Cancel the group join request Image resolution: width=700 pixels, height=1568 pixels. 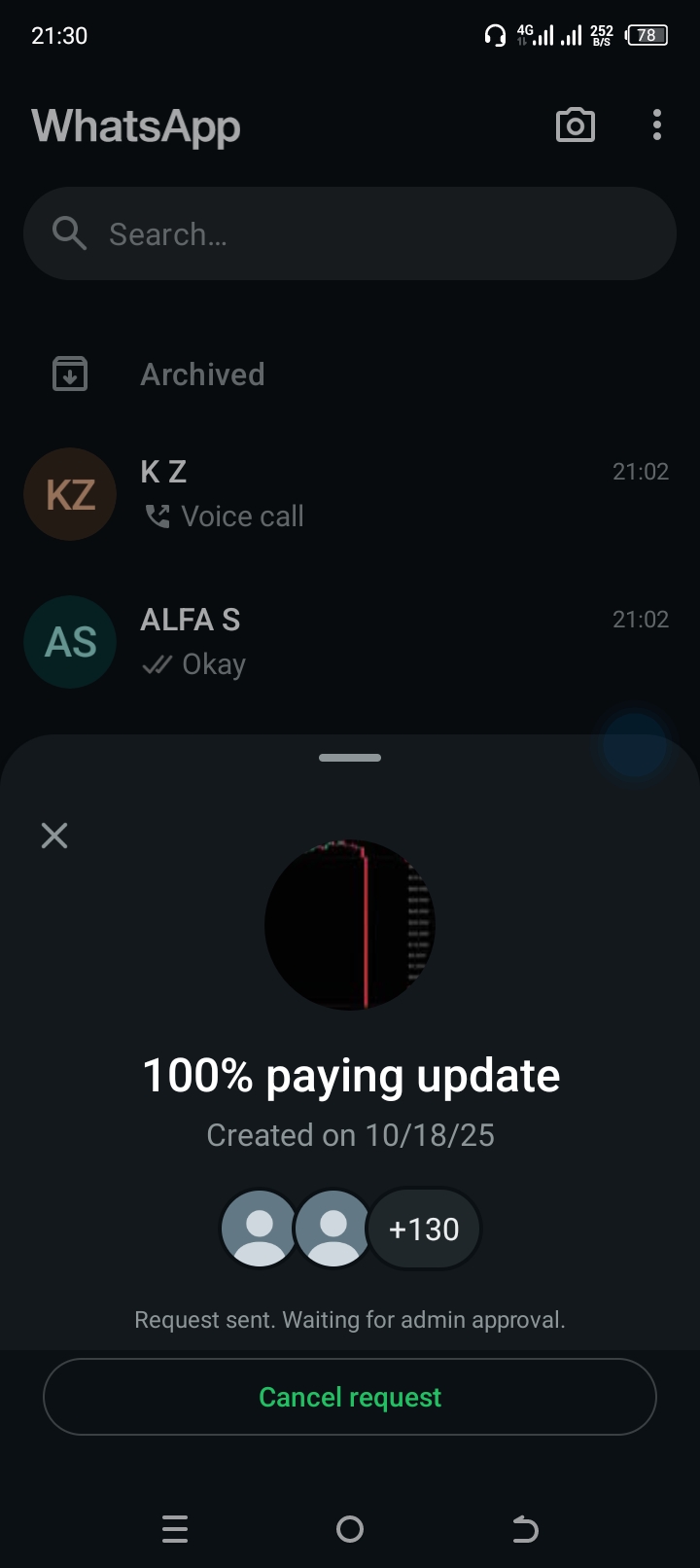(x=350, y=1397)
